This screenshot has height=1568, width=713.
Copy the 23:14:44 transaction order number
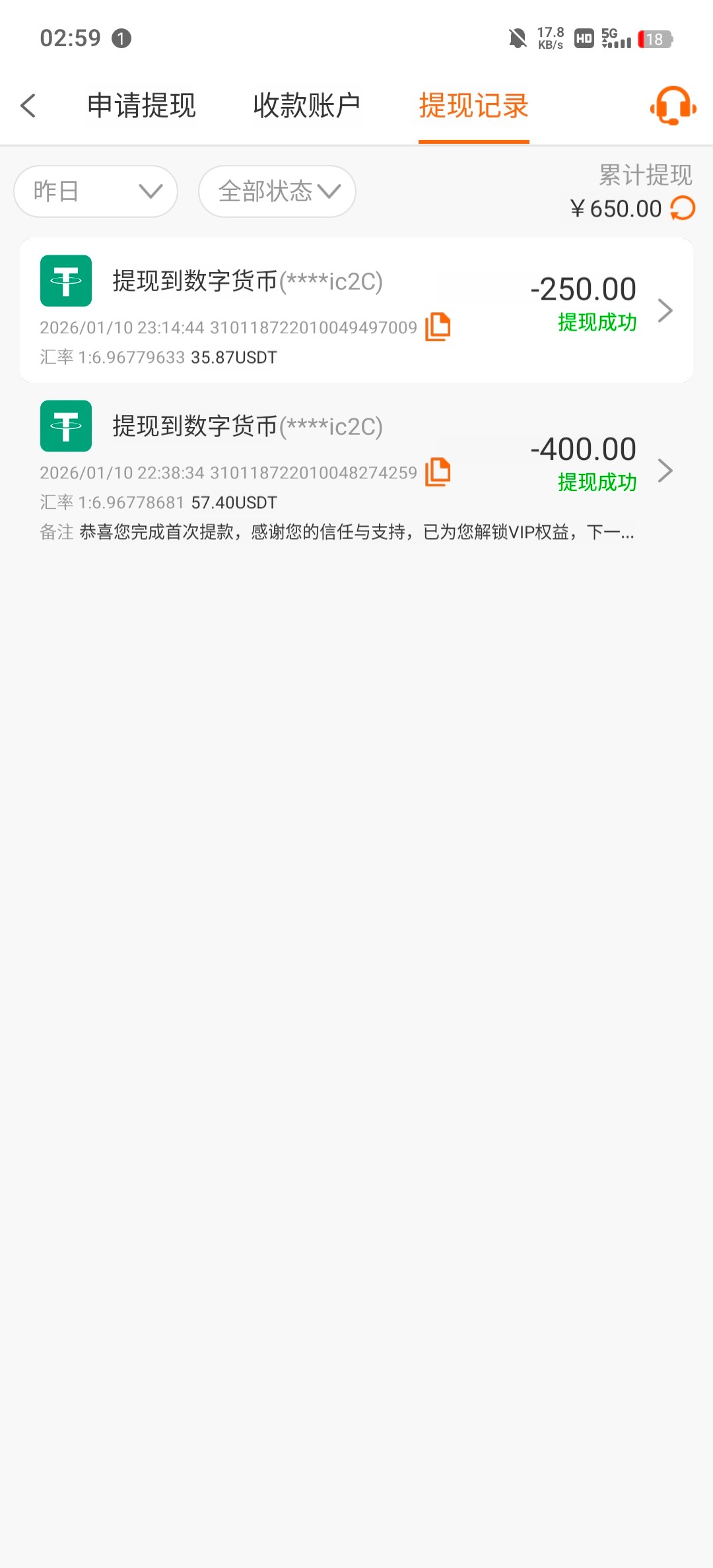click(x=438, y=325)
